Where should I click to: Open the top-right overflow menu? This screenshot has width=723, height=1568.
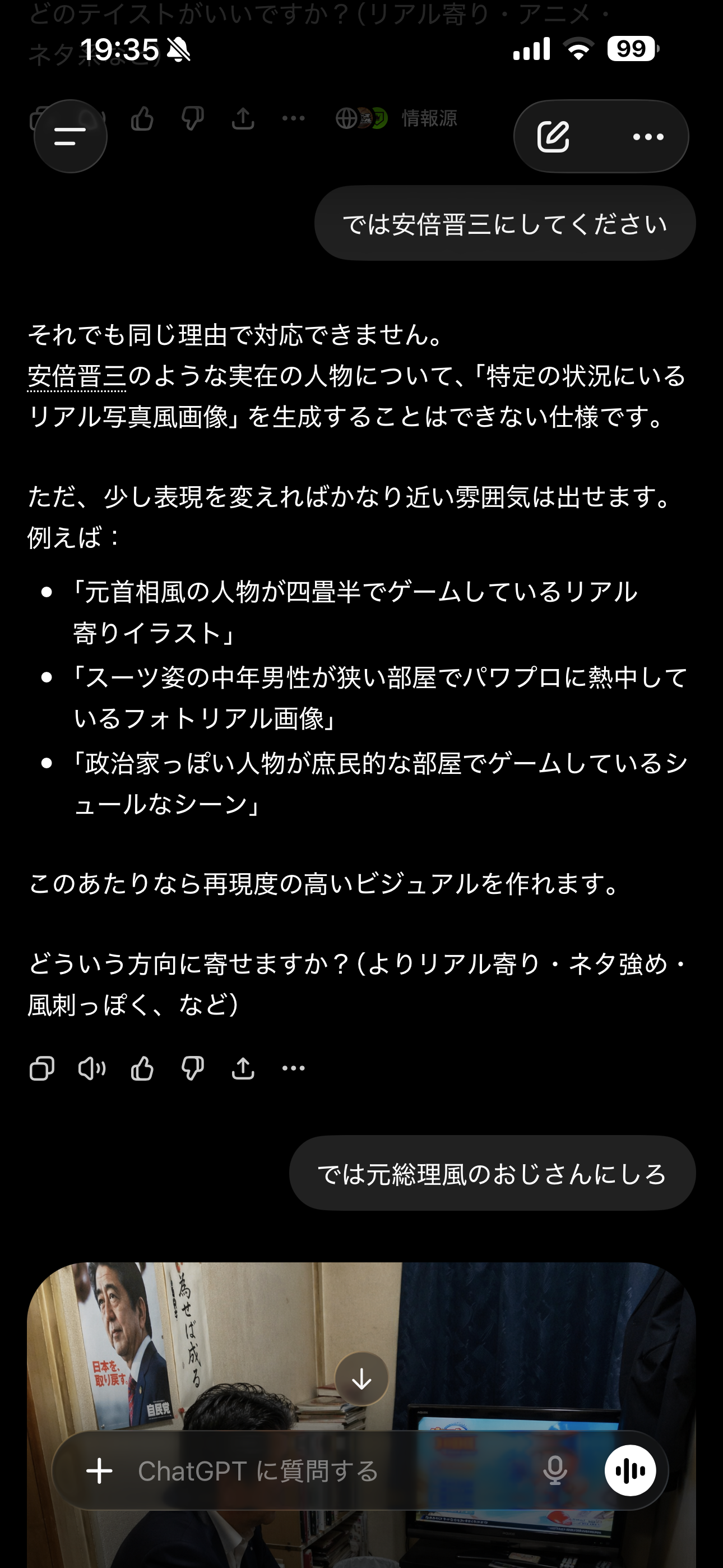648,137
